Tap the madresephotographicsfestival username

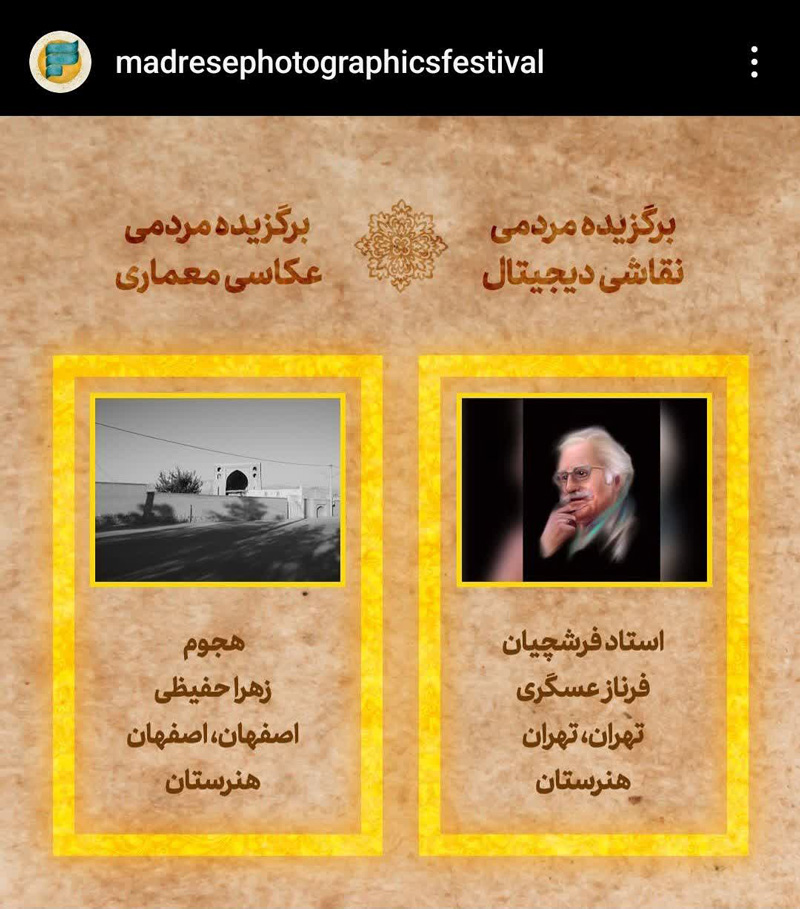329,63
